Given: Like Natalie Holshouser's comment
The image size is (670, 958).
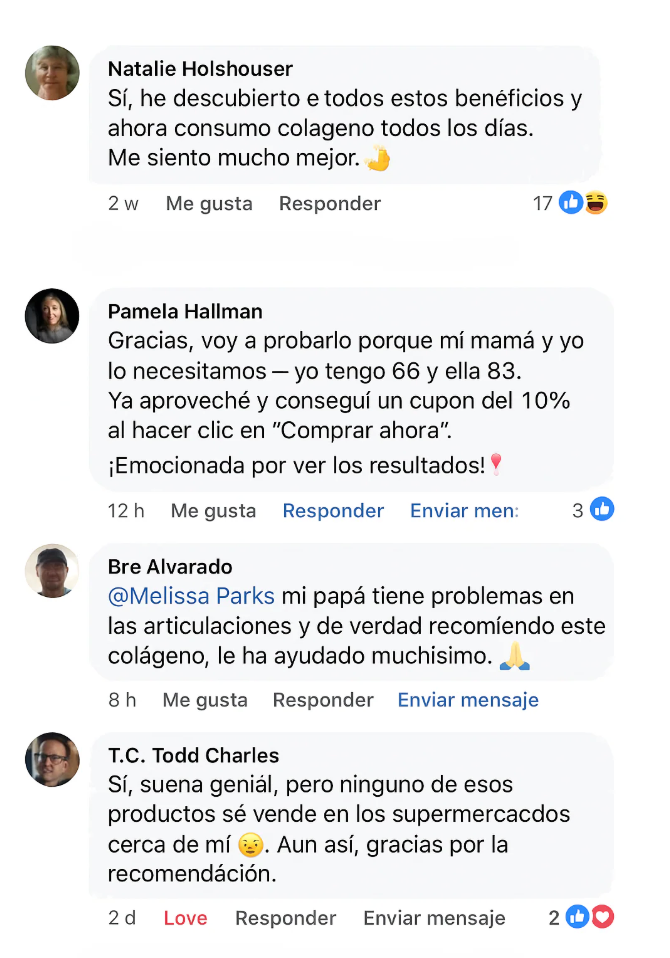Looking at the screenshot, I should coord(209,204).
